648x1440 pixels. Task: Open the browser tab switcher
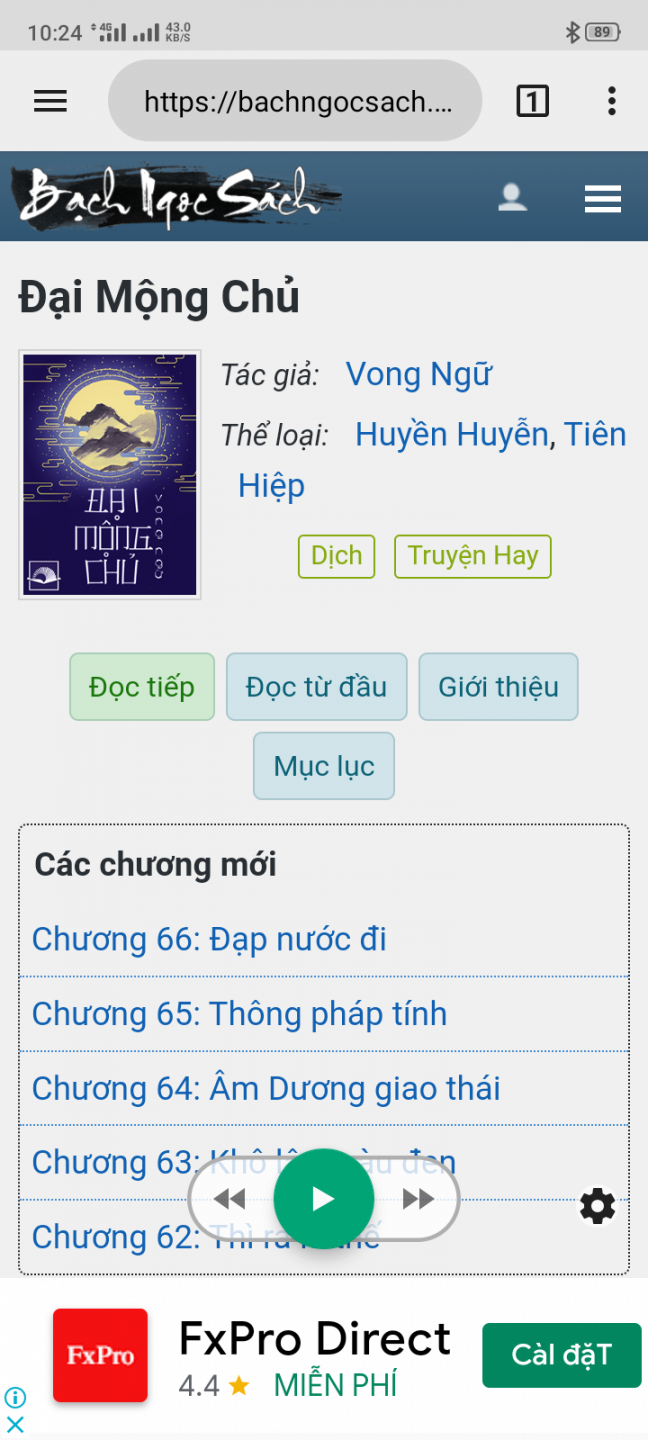(x=532, y=101)
